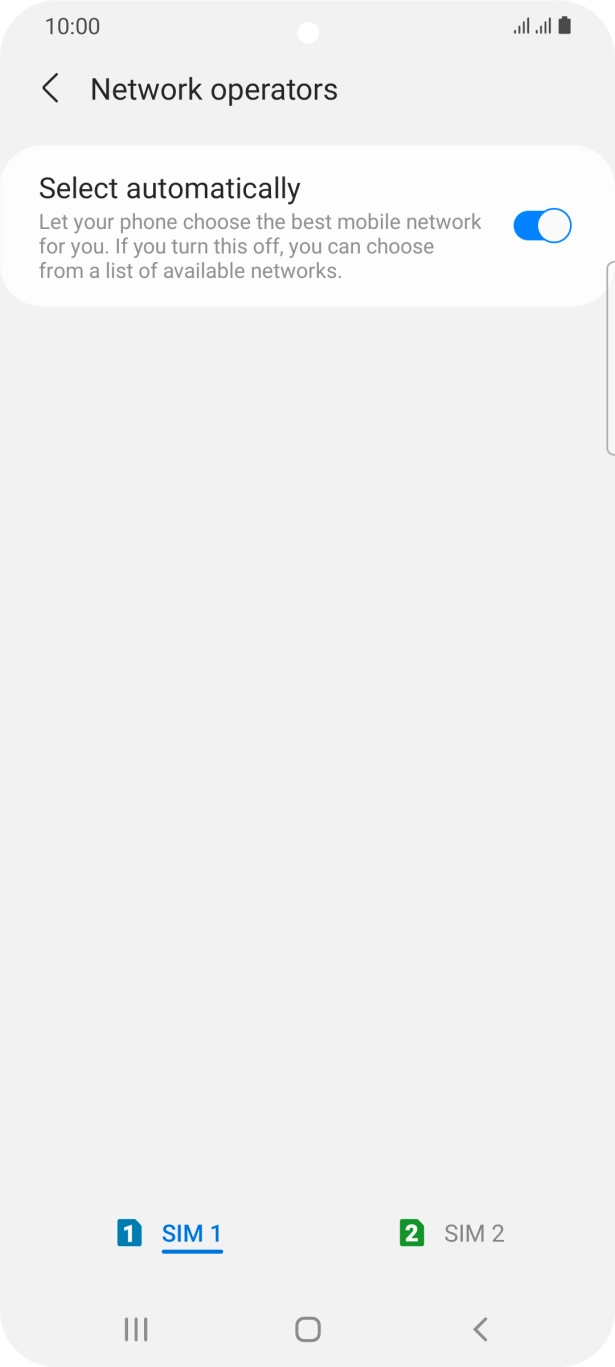The height and width of the screenshot is (1367, 615).
Task: Go to the home screen
Action: point(308,1329)
